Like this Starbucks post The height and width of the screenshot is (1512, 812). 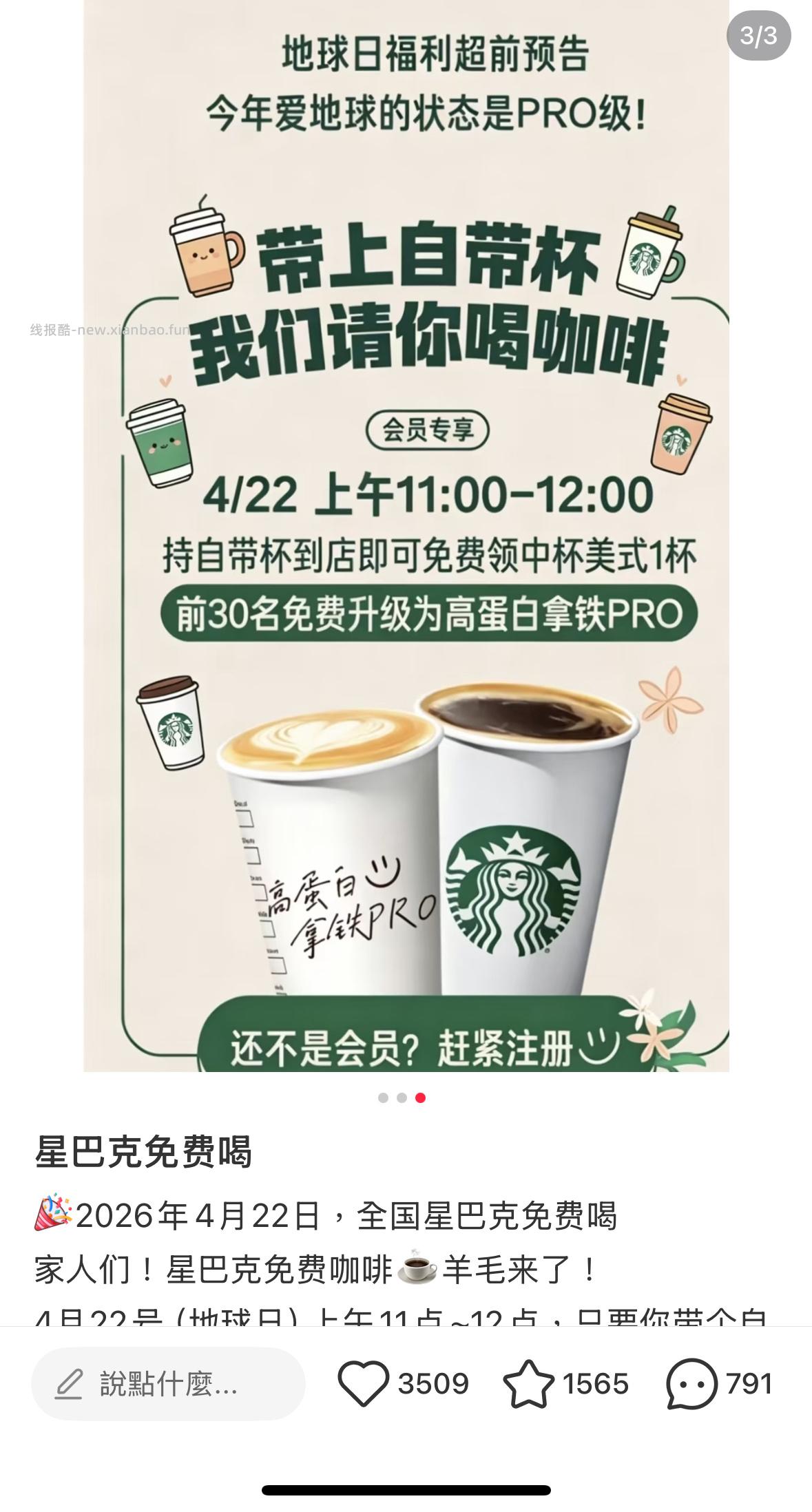[363, 1383]
